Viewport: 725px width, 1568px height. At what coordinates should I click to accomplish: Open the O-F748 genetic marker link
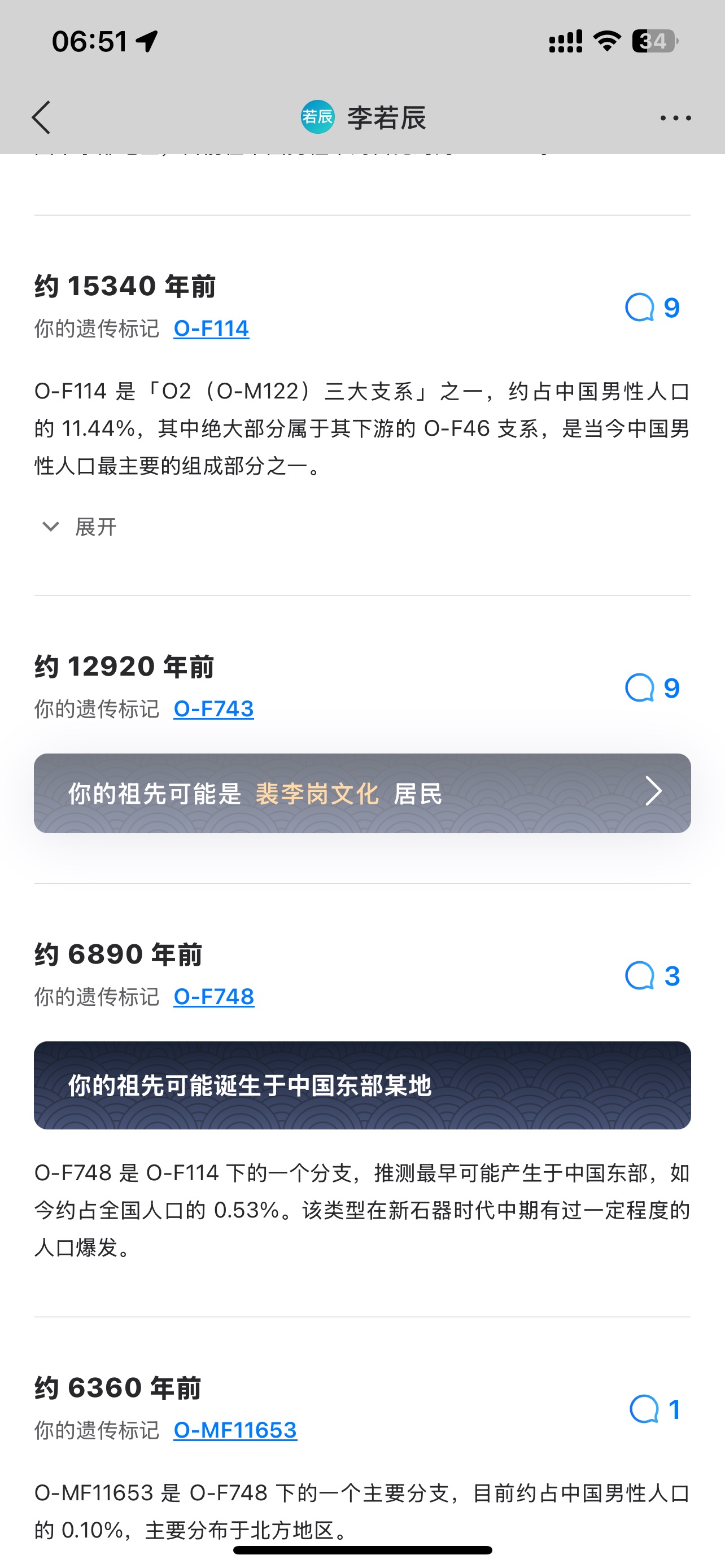click(213, 997)
